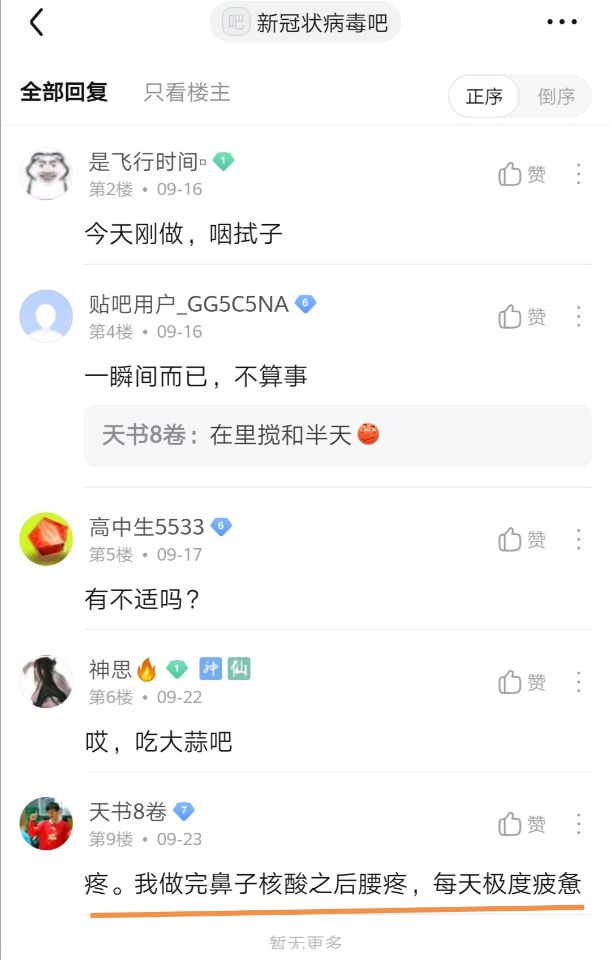The image size is (611, 960).
Task: Go back with the top-left arrow
Action: [x=37, y=22]
